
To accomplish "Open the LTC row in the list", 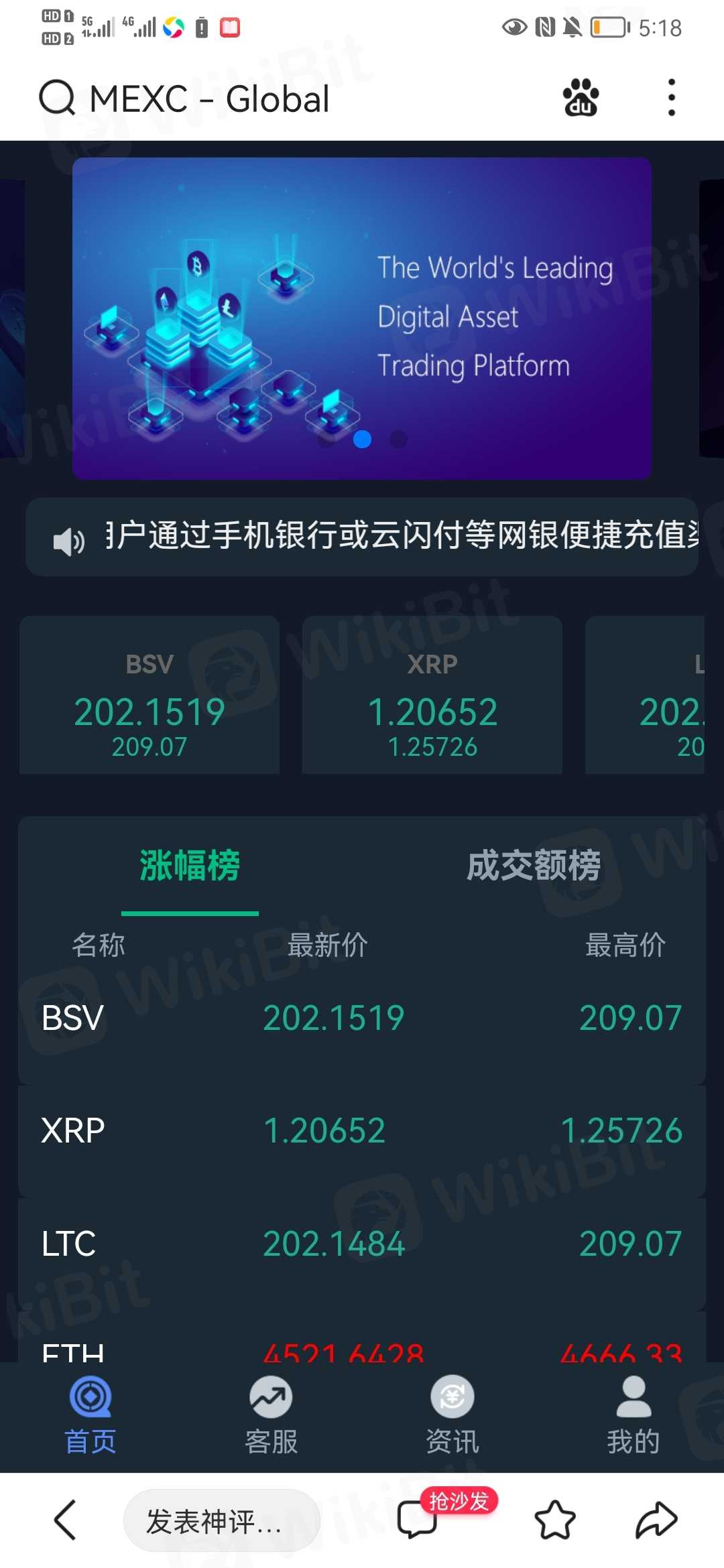I will click(362, 1244).
